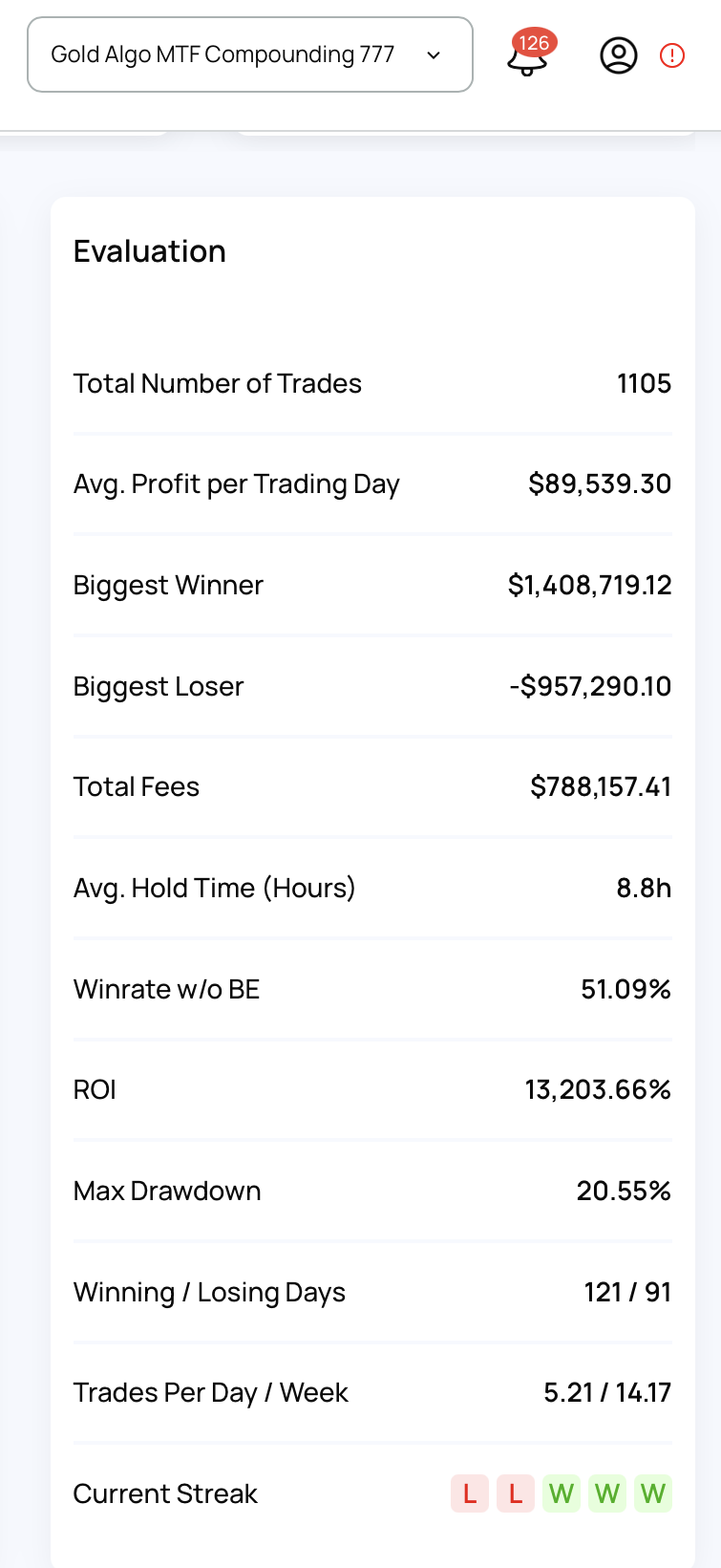Click the last green W streak badge
Screen dimensions: 721x1568
coord(653,1493)
